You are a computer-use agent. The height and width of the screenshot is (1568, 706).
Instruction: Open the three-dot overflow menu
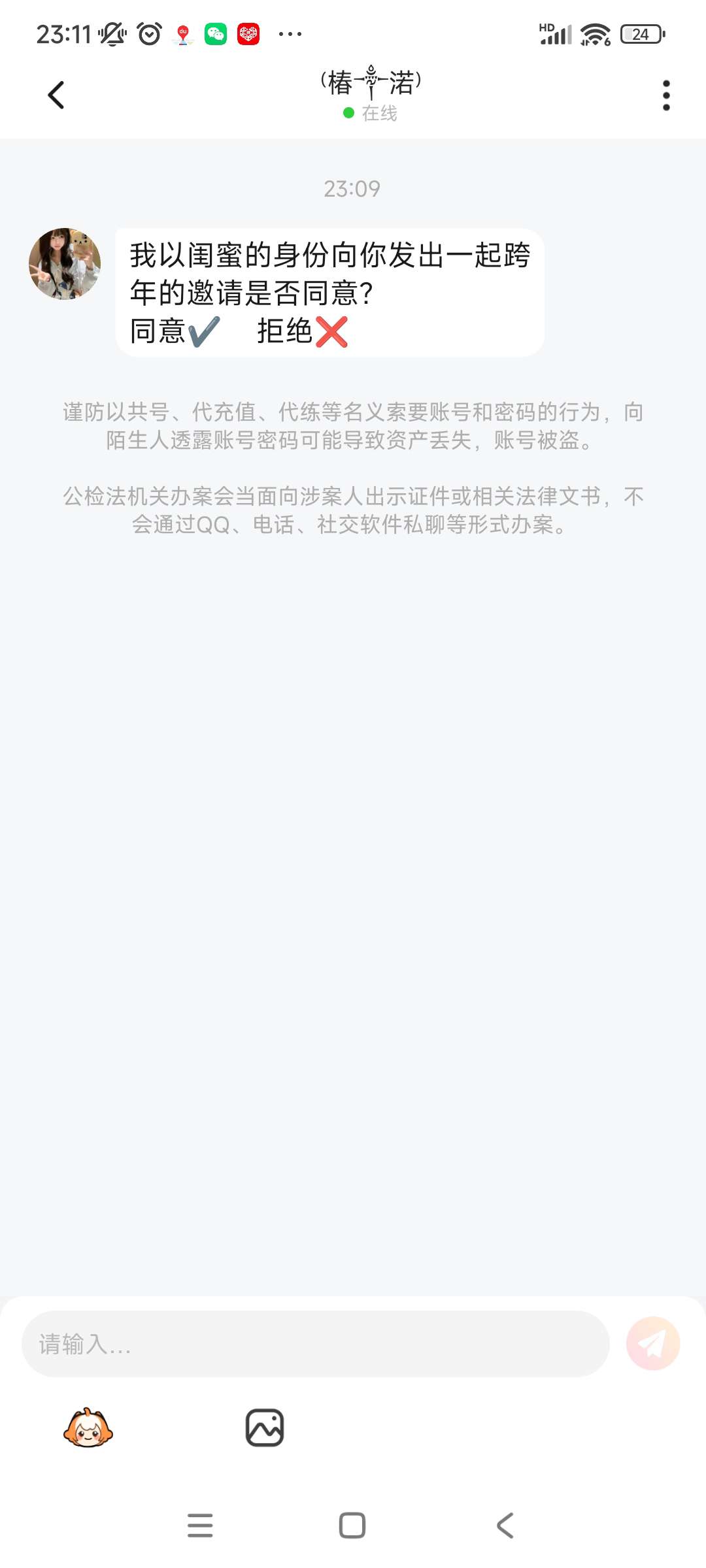[x=666, y=95]
